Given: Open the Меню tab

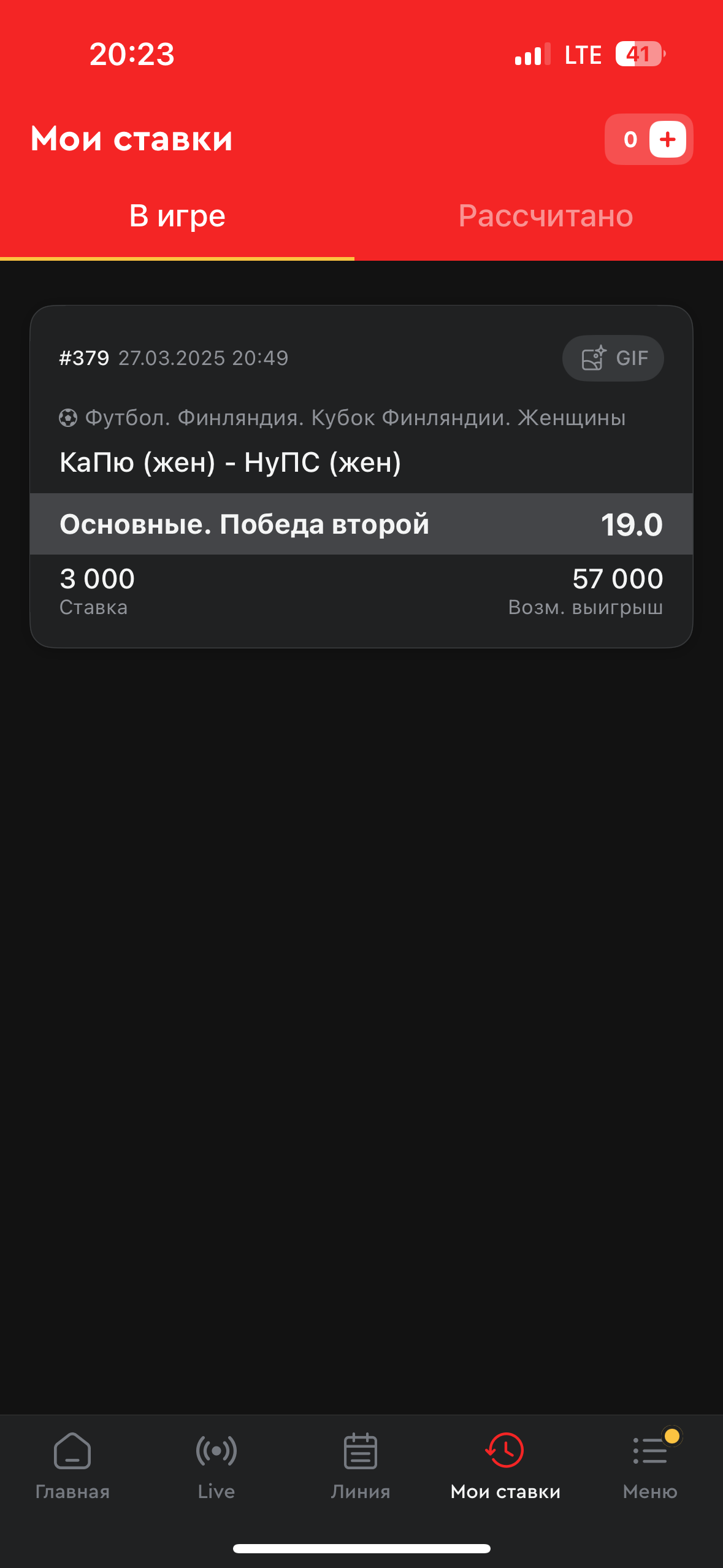Looking at the screenshot, I should (x=650, y=1466).
